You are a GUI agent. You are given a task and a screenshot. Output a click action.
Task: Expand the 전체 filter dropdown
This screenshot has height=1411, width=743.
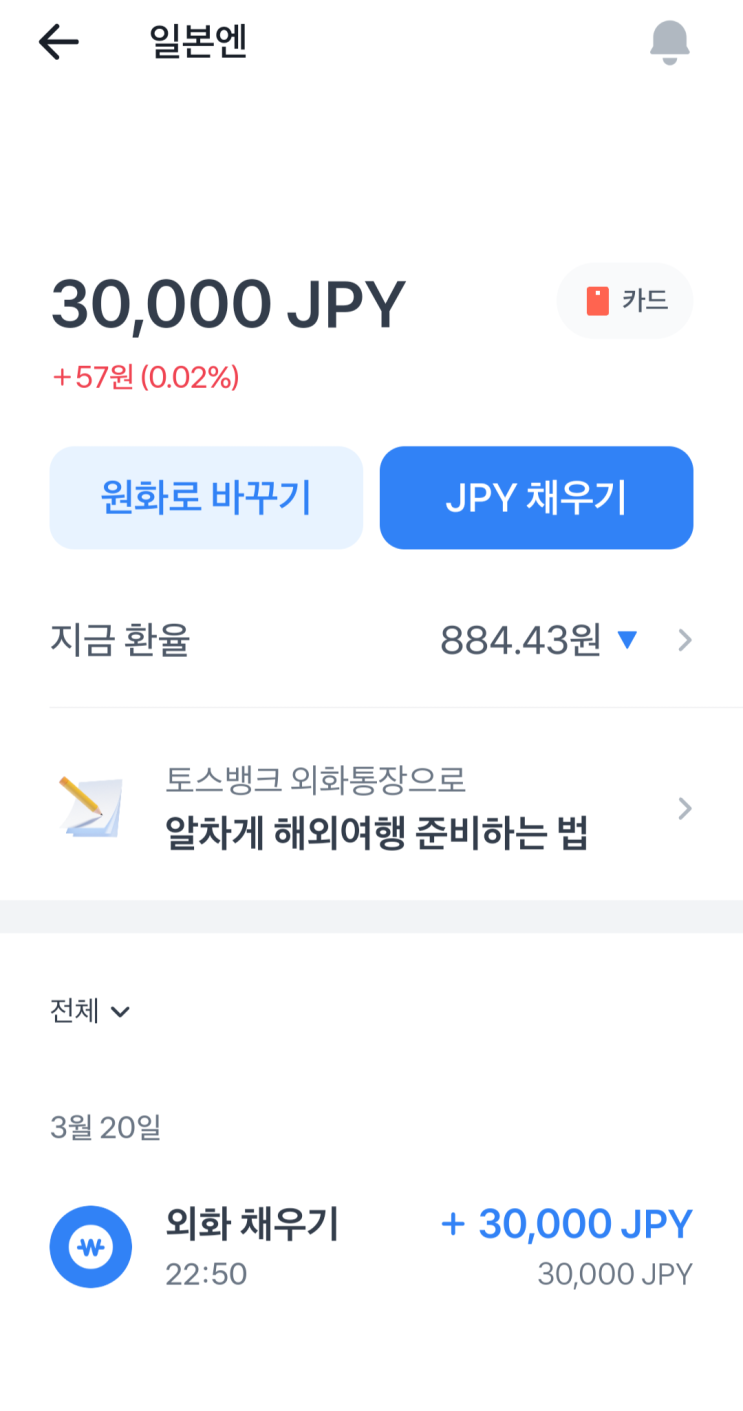coord(90,1012)
